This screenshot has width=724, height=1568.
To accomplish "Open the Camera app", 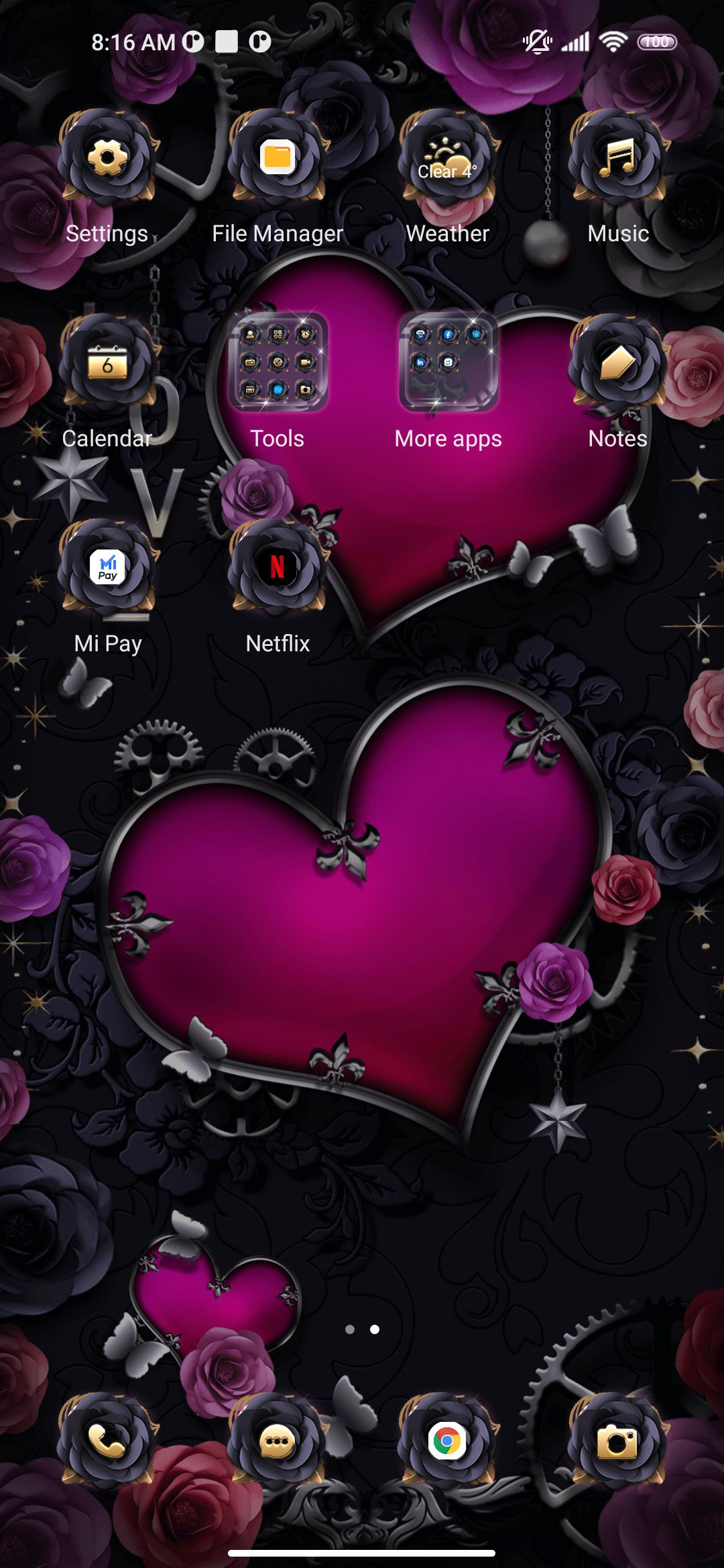I will click(x=618, y=1441).
